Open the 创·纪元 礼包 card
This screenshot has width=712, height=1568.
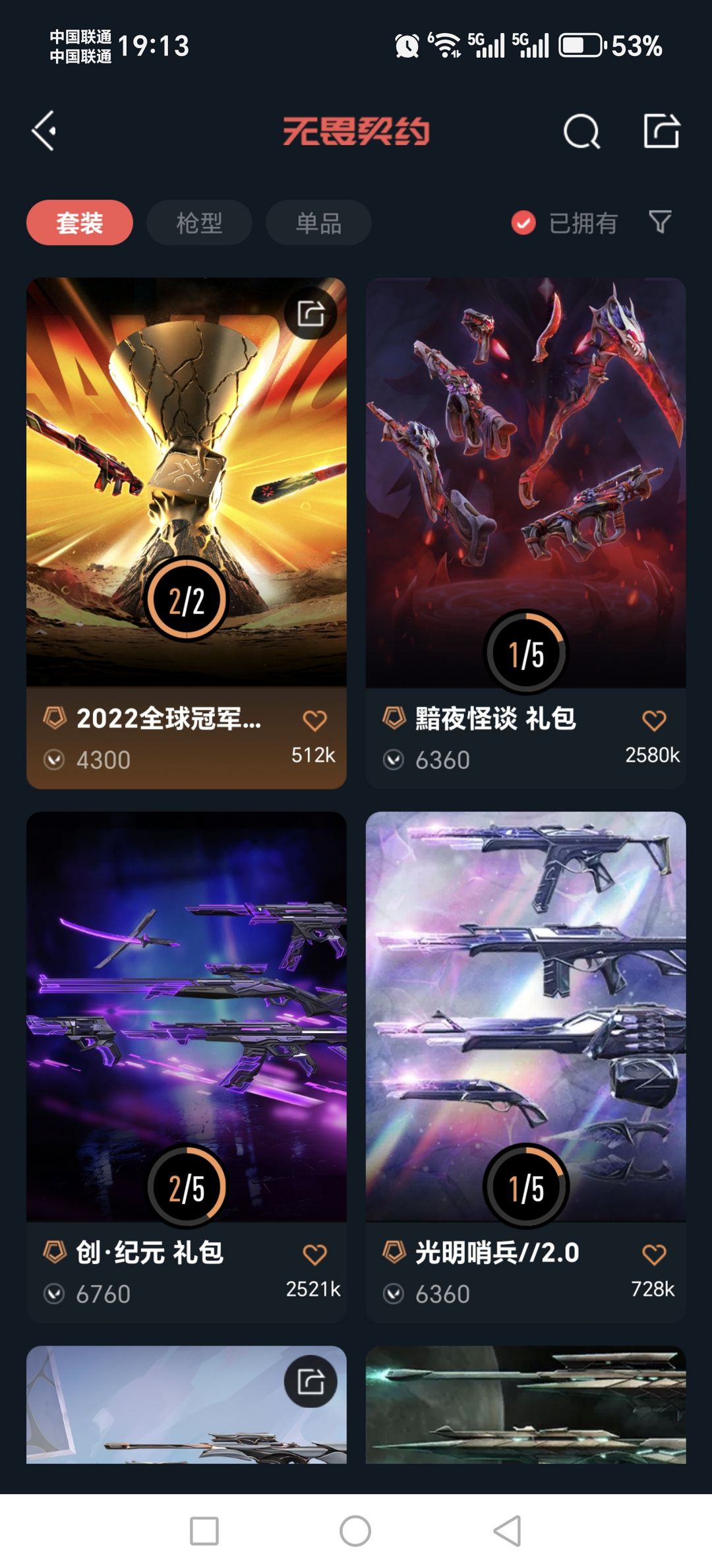pos(186,1016)
